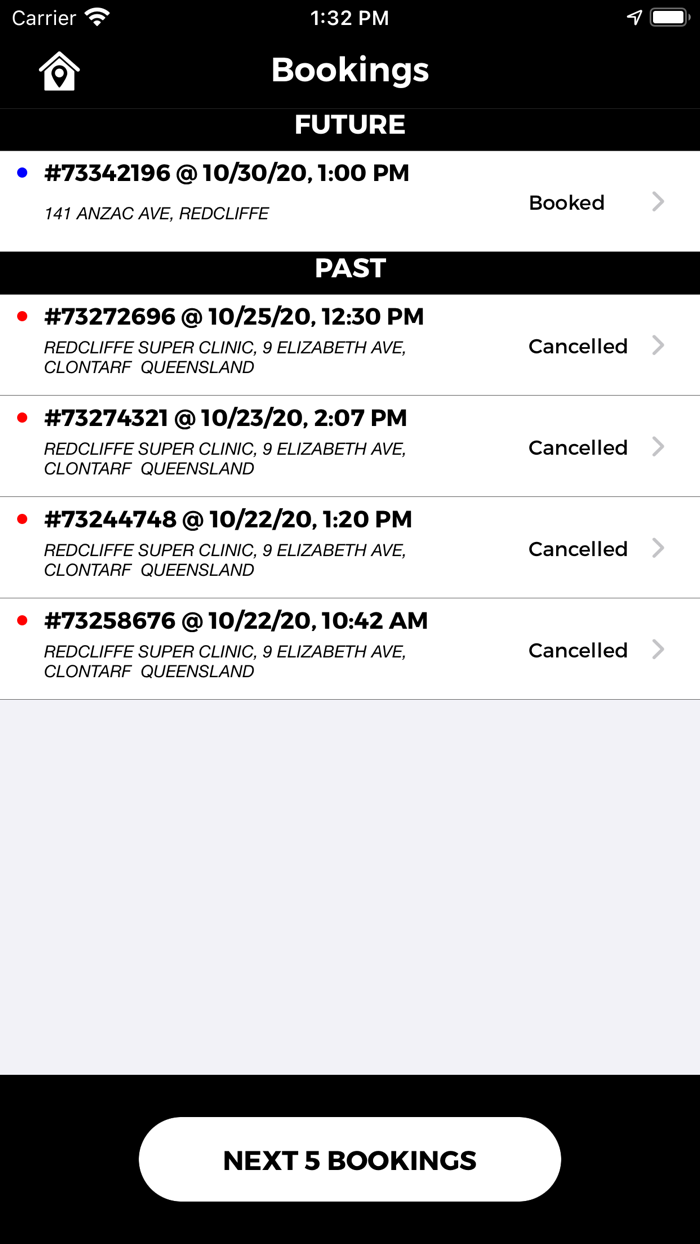Open booked booking #73342196
Image resolution: width=700 pixels, height=1244 pixels.
(350, 201)
